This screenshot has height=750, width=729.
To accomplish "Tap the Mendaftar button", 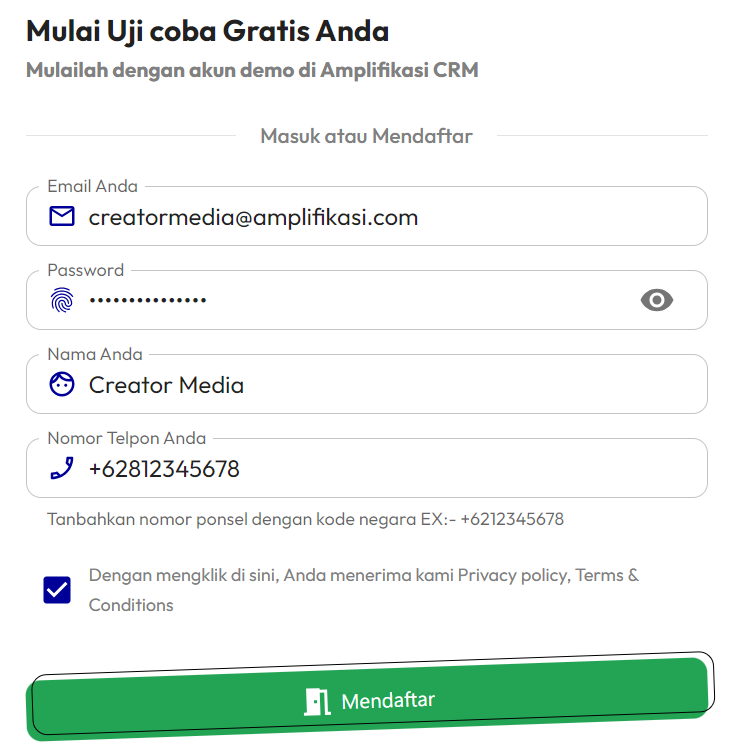I will (x=370, y=699).
